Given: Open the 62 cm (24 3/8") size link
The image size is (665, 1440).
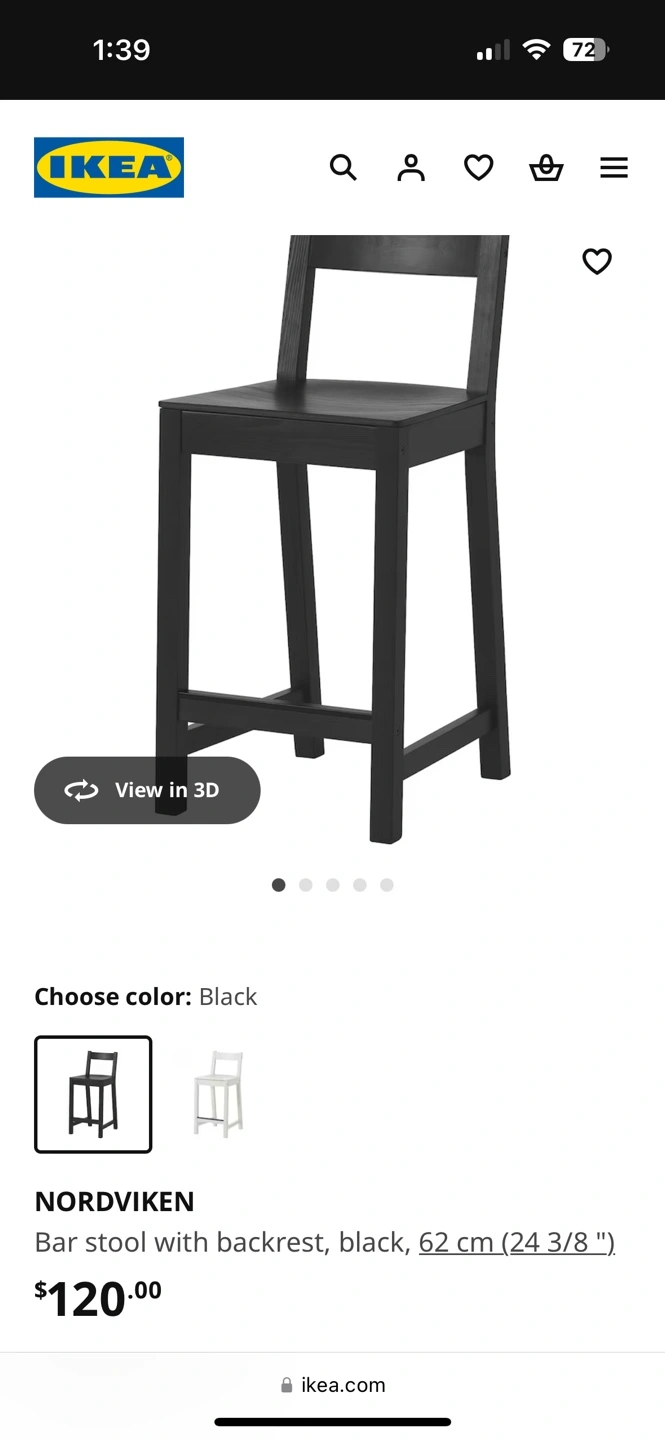Looking at the screenshot, I should (516, 1242).
